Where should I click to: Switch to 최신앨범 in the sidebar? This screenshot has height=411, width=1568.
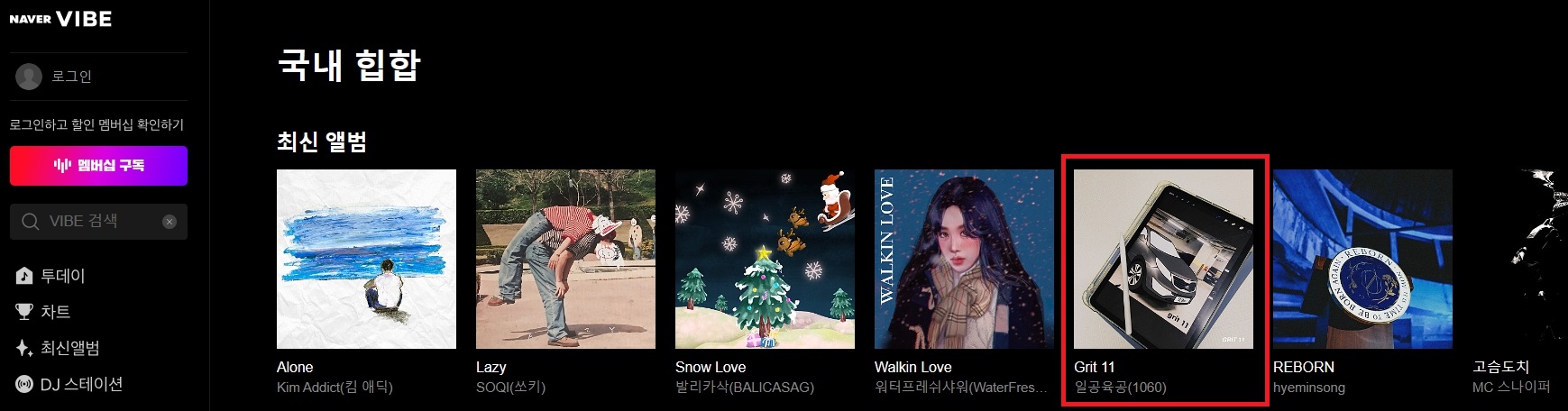[69, 348]
